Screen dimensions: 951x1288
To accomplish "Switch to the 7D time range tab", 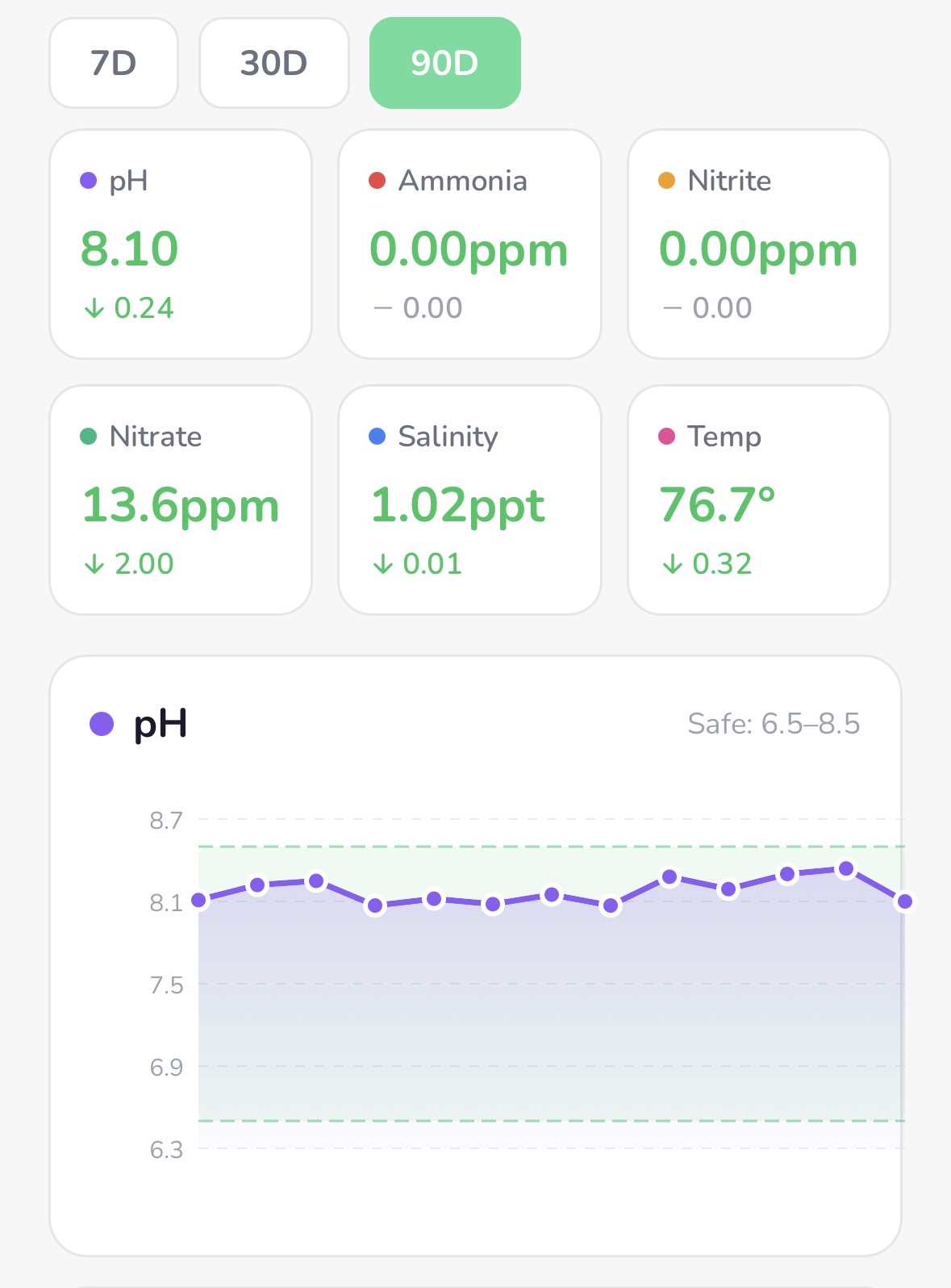I will (113, 63).
